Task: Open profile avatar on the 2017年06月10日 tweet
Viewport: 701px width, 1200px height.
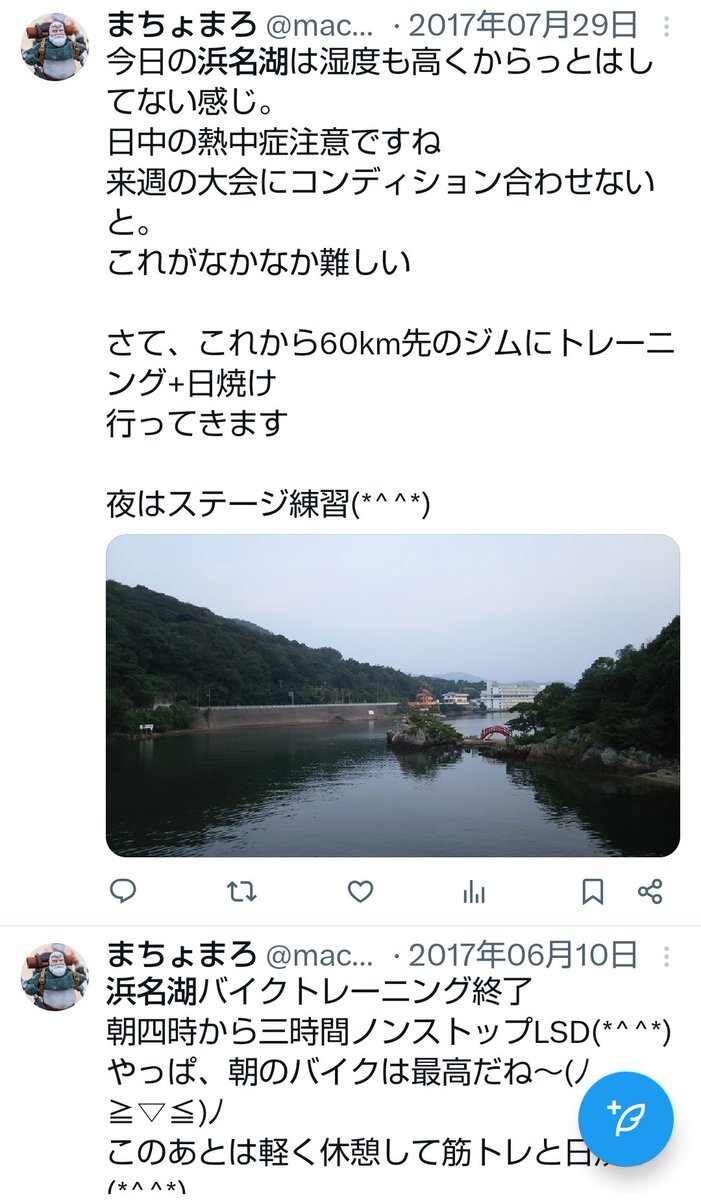Action: point(54,976)
